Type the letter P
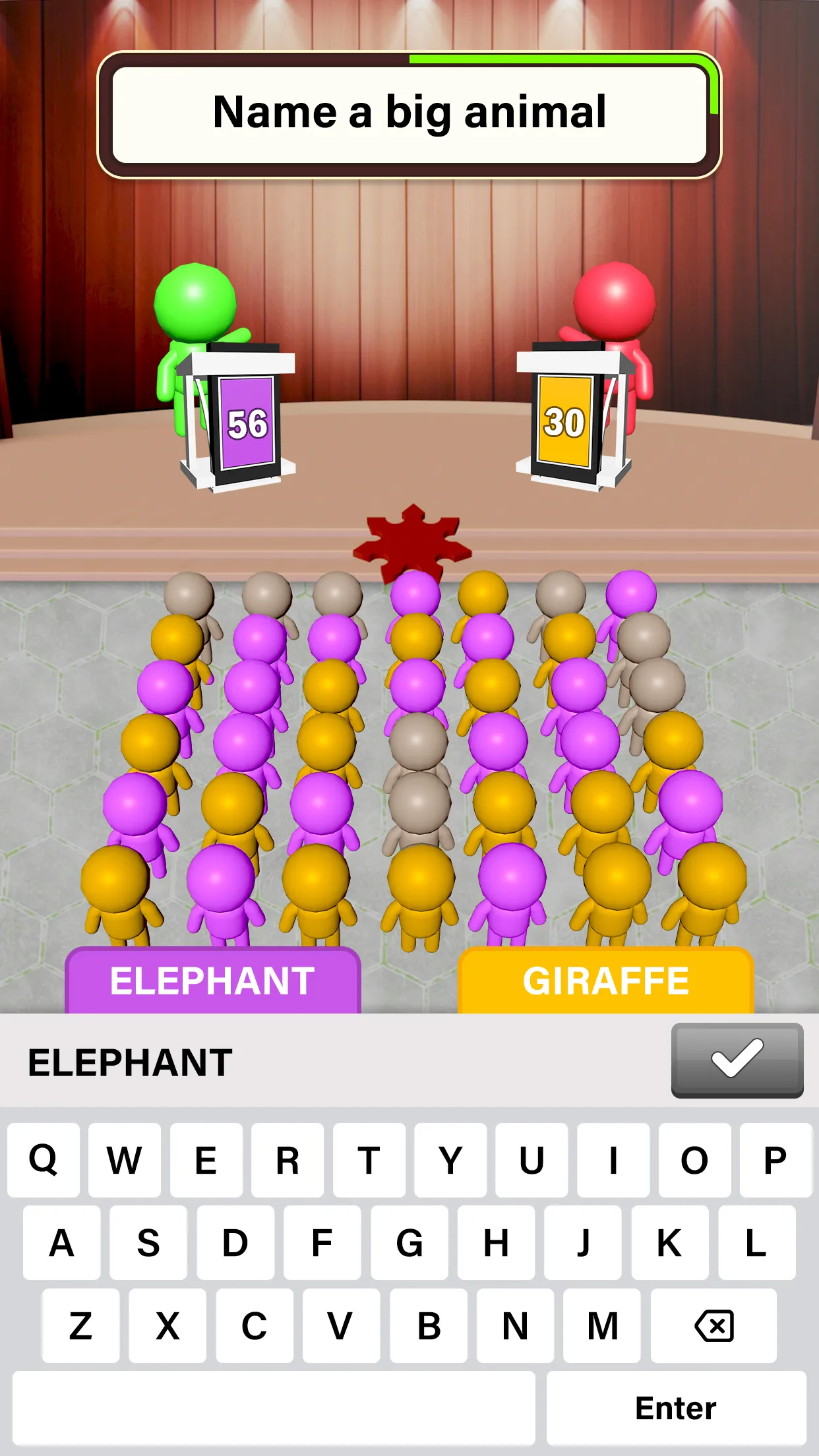 [x=775, y=1160]
